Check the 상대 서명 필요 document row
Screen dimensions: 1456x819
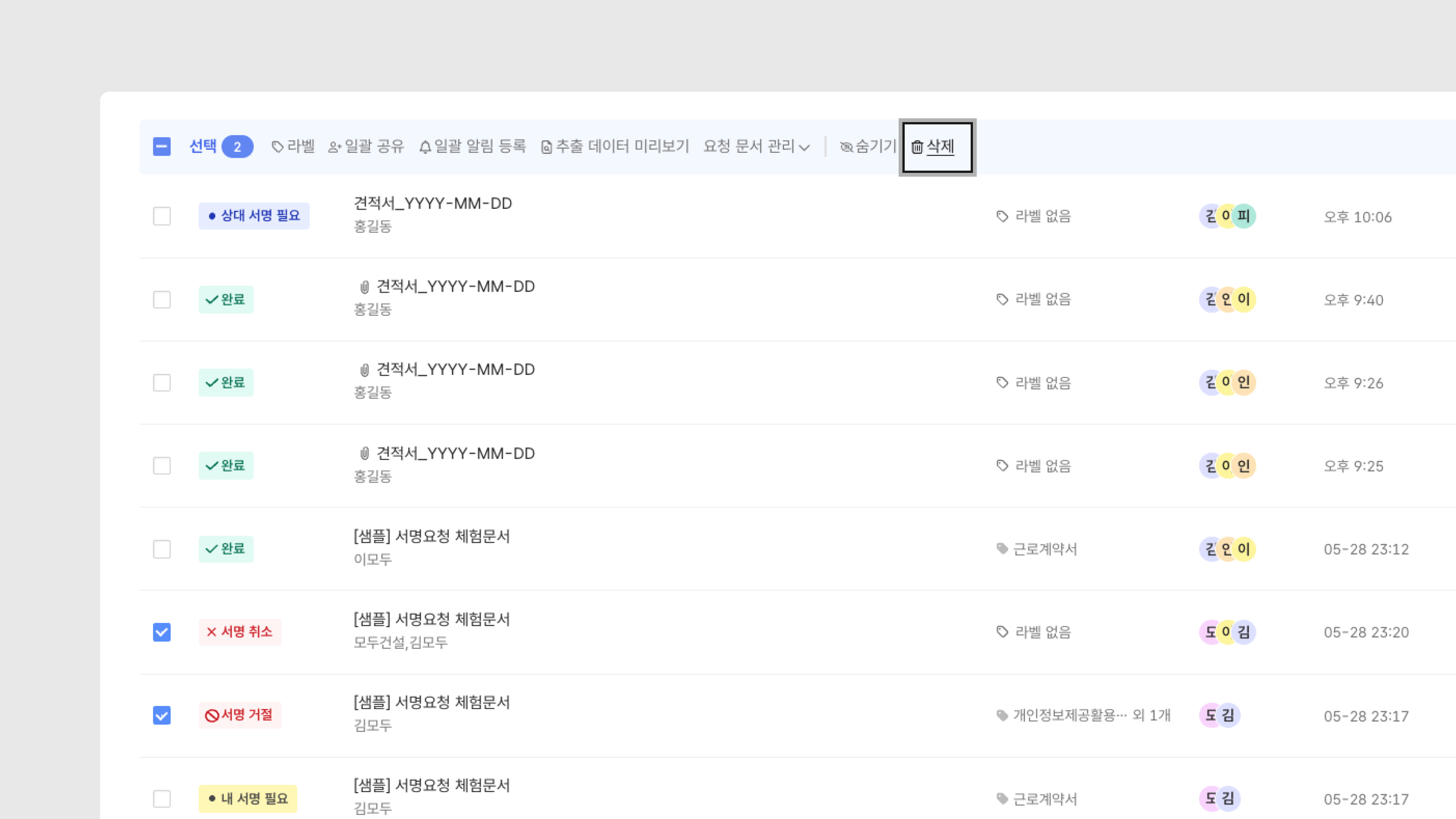pyautogui.click(x=162, y=216)
